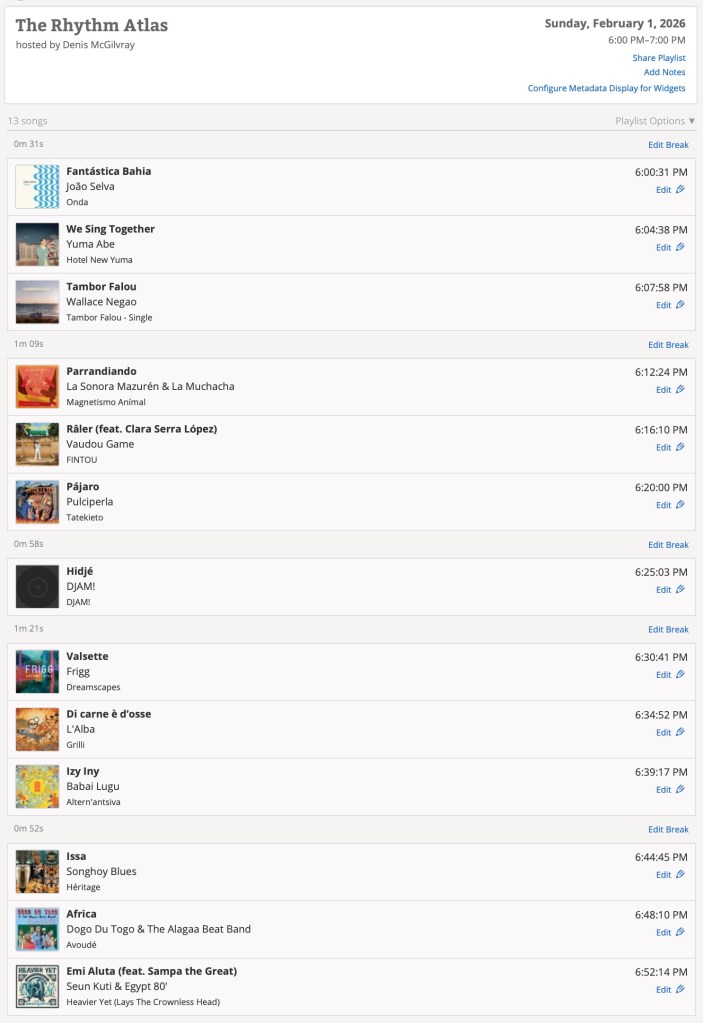Screen dimensions: 703x1023
Task: Edit the Hidjé song by DJAM!
Action: [670, 590]
